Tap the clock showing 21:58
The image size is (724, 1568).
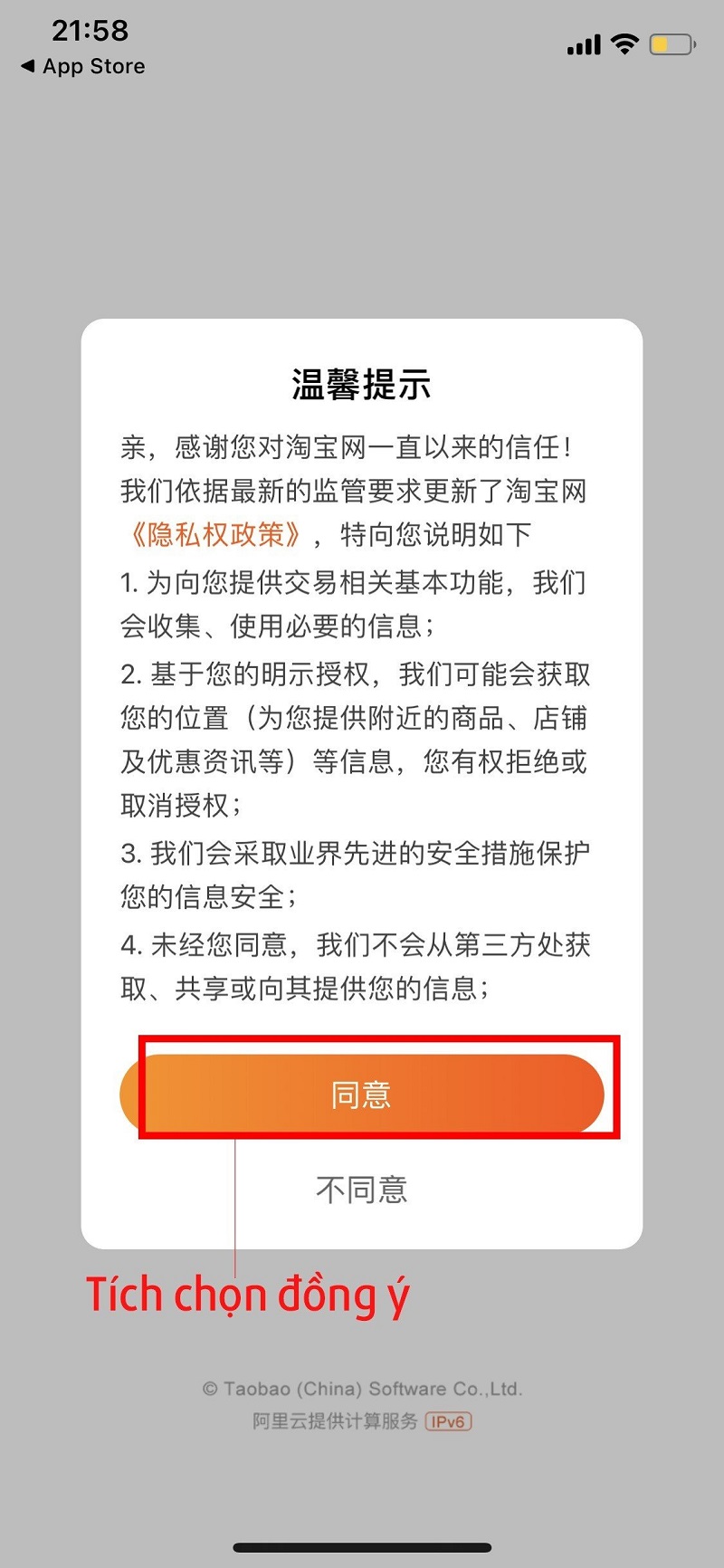(x=90, y=31)
